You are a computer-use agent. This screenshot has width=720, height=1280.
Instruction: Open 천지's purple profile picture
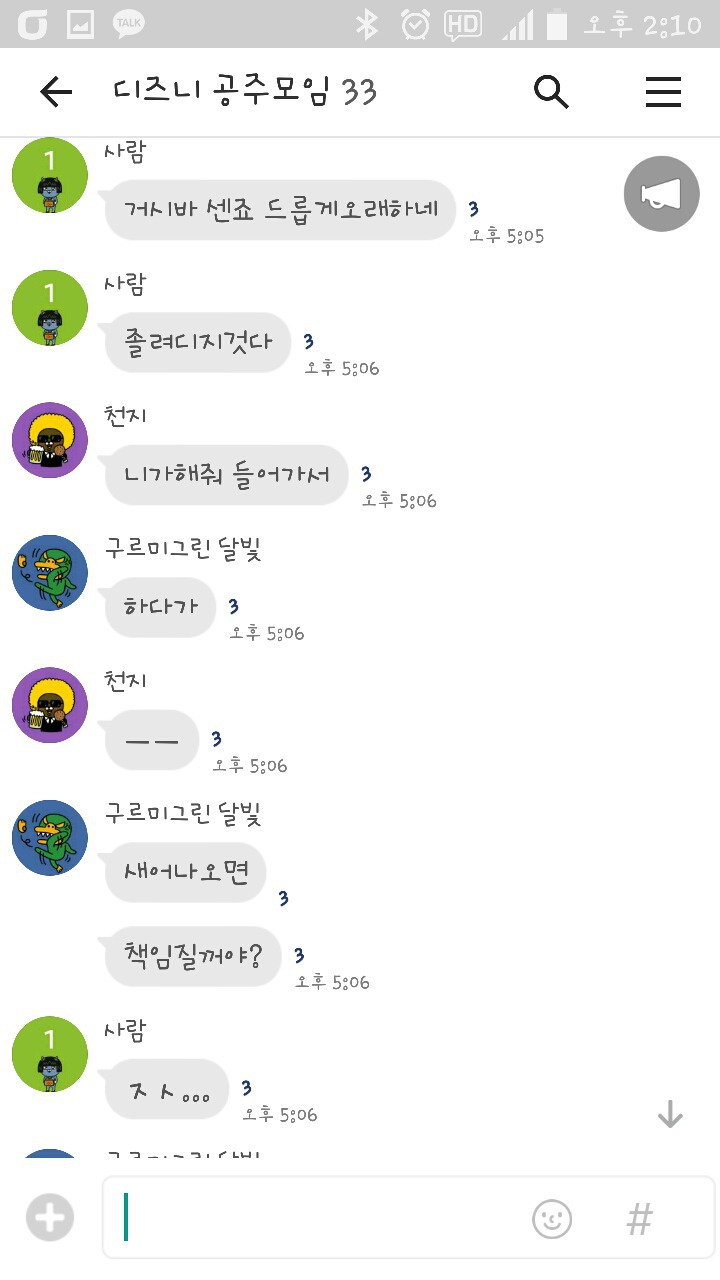(49, 439)
